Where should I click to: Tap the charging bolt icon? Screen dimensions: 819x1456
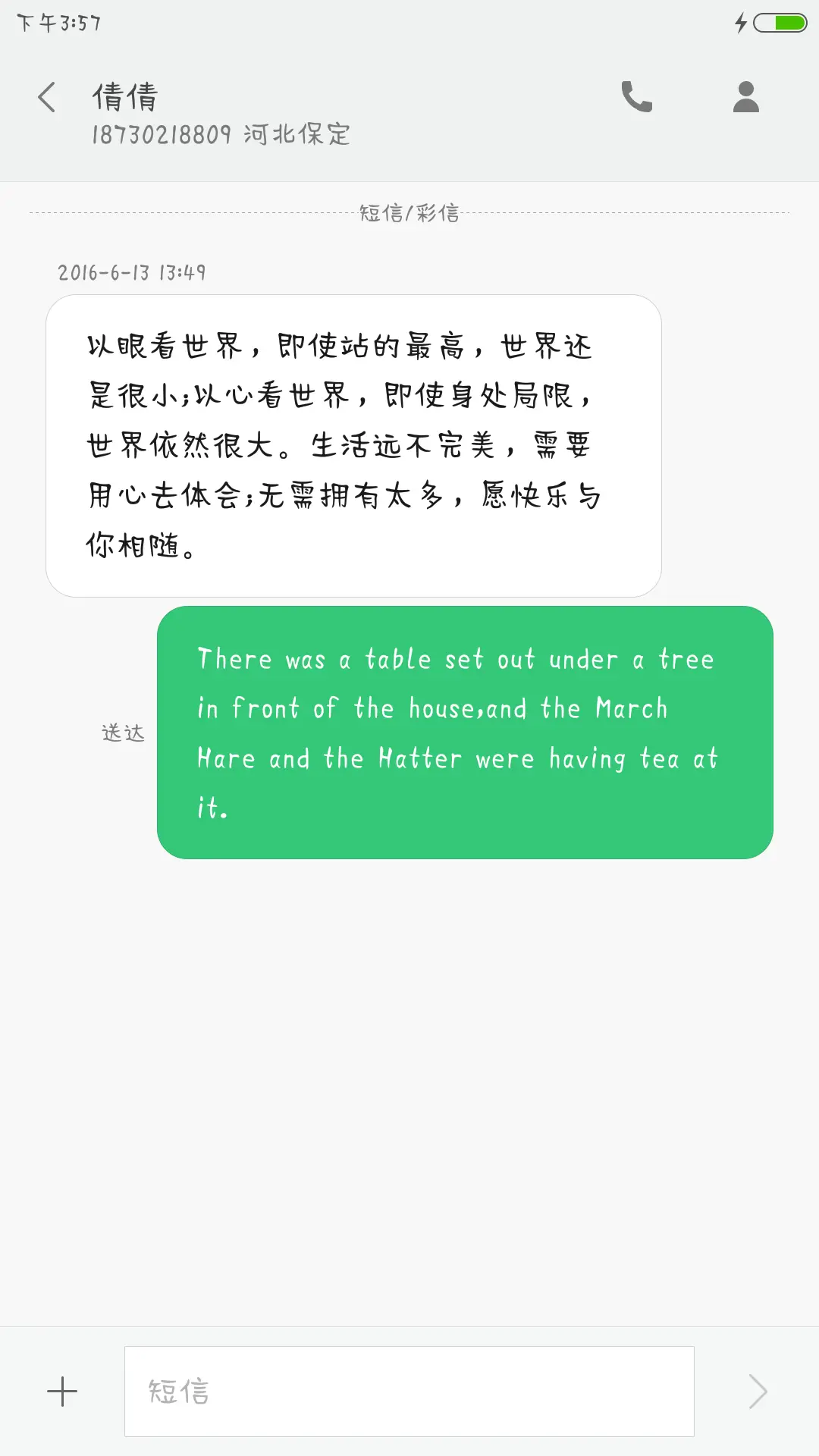(x=741, y=23)
